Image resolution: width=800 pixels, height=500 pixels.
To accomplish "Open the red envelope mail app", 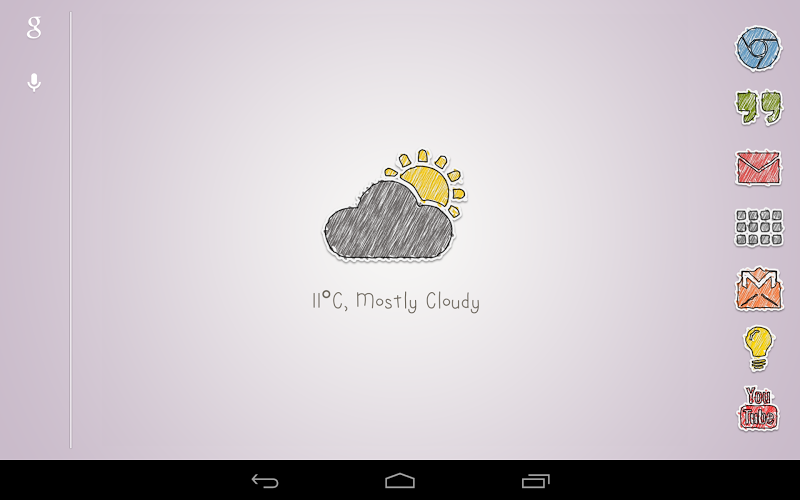I will pos(758,167).
